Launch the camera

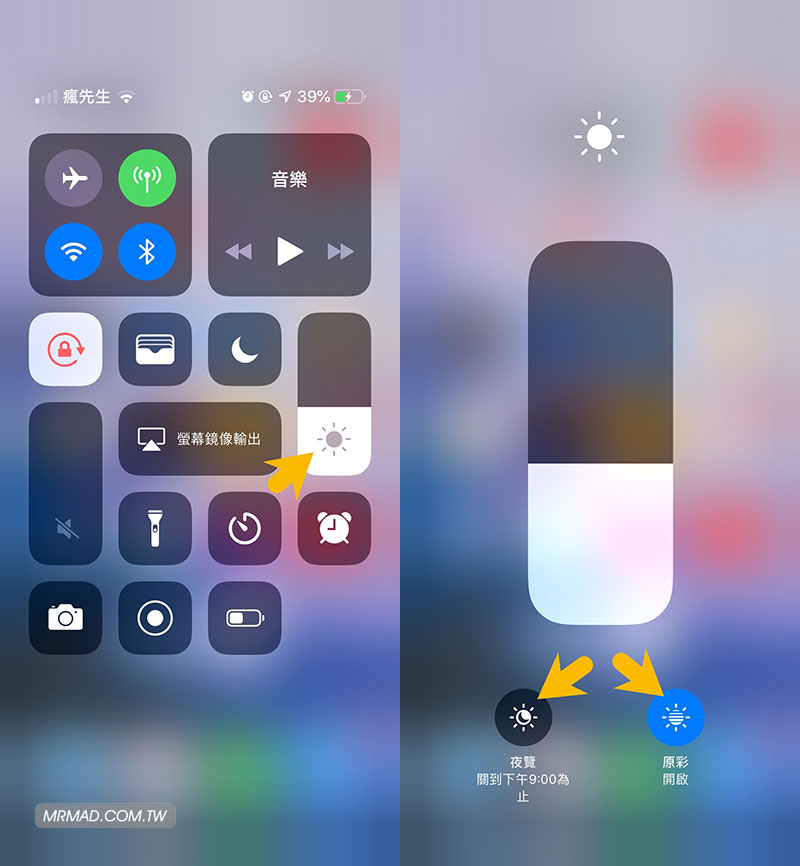[66, 618]
